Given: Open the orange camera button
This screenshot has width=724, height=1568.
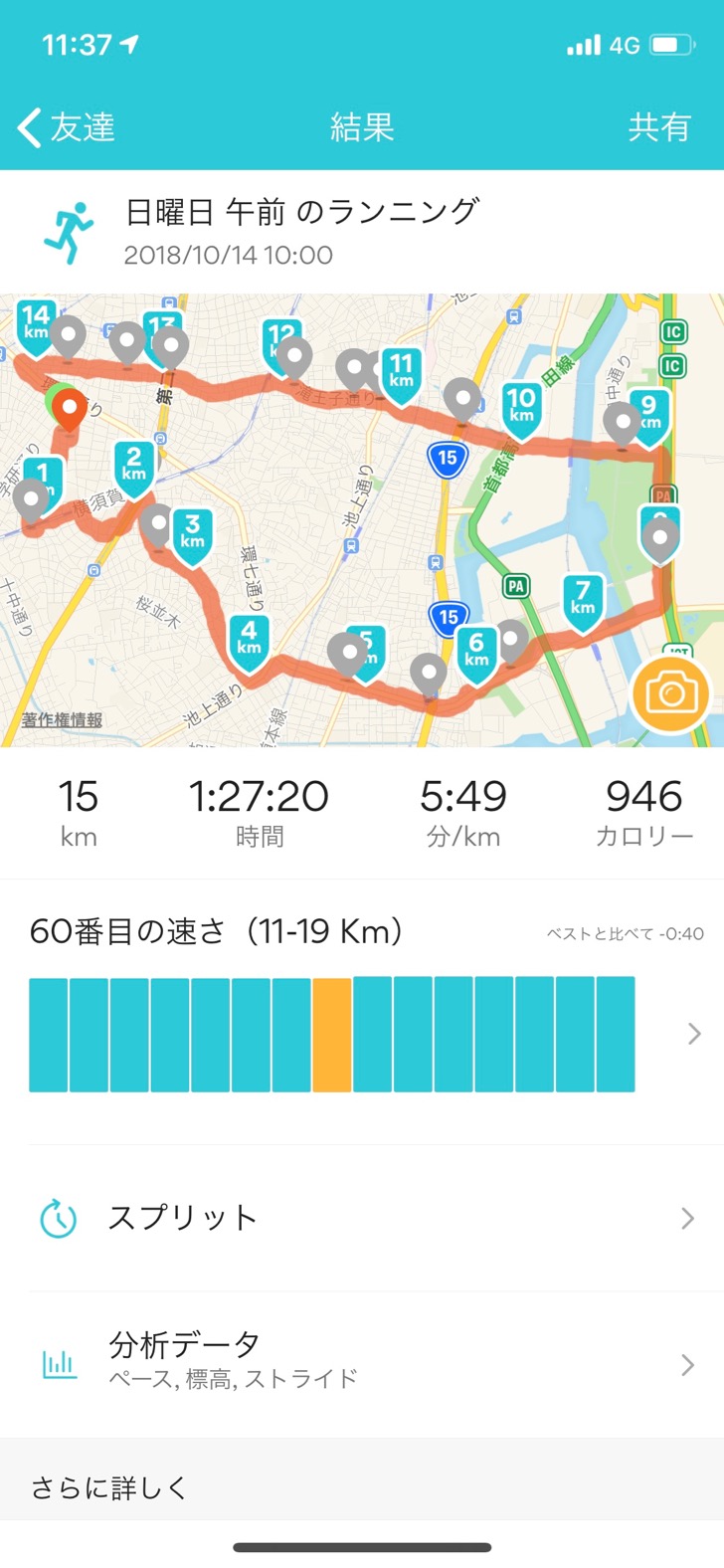Looking at the screenshot, I should [x=670, y=693].
